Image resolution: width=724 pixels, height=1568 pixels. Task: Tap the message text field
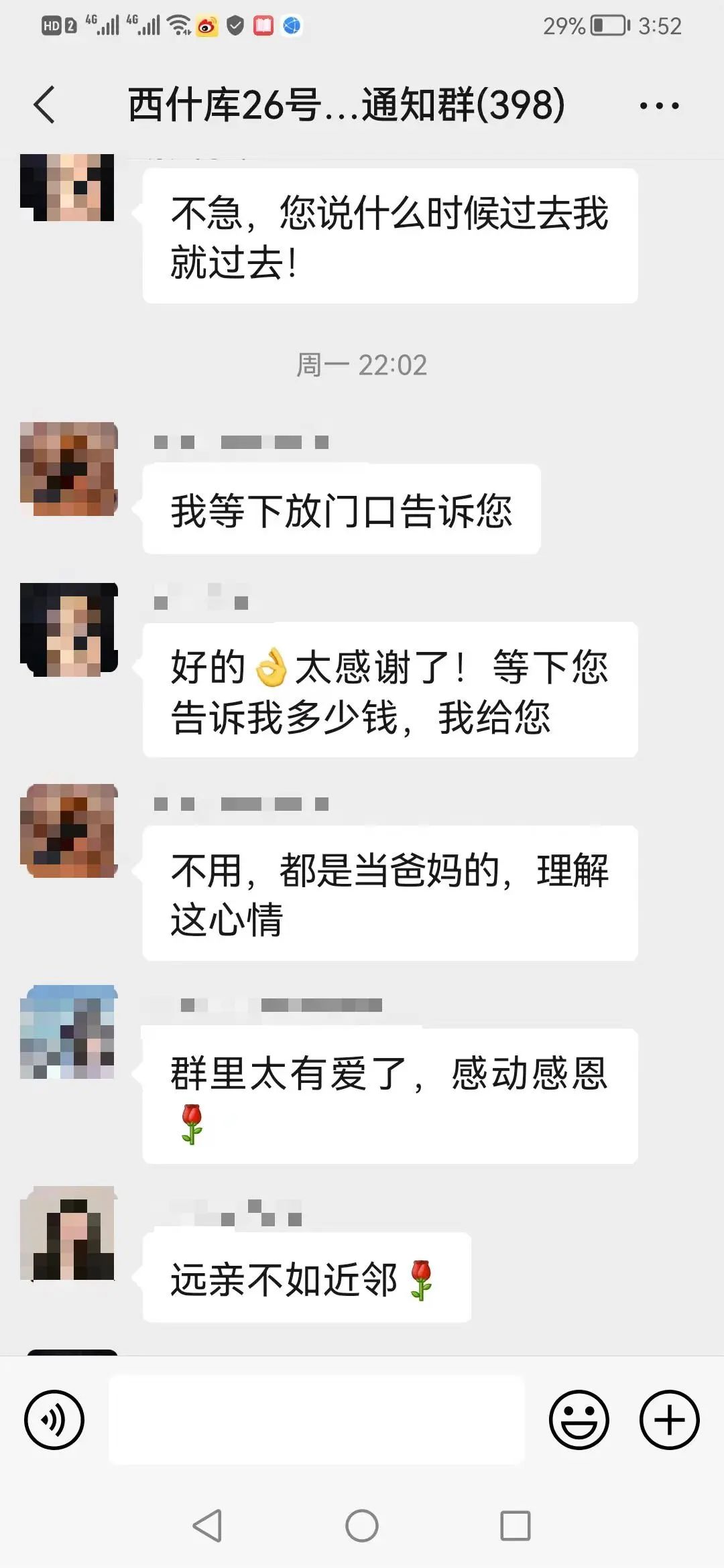(x=316, y=1419)
